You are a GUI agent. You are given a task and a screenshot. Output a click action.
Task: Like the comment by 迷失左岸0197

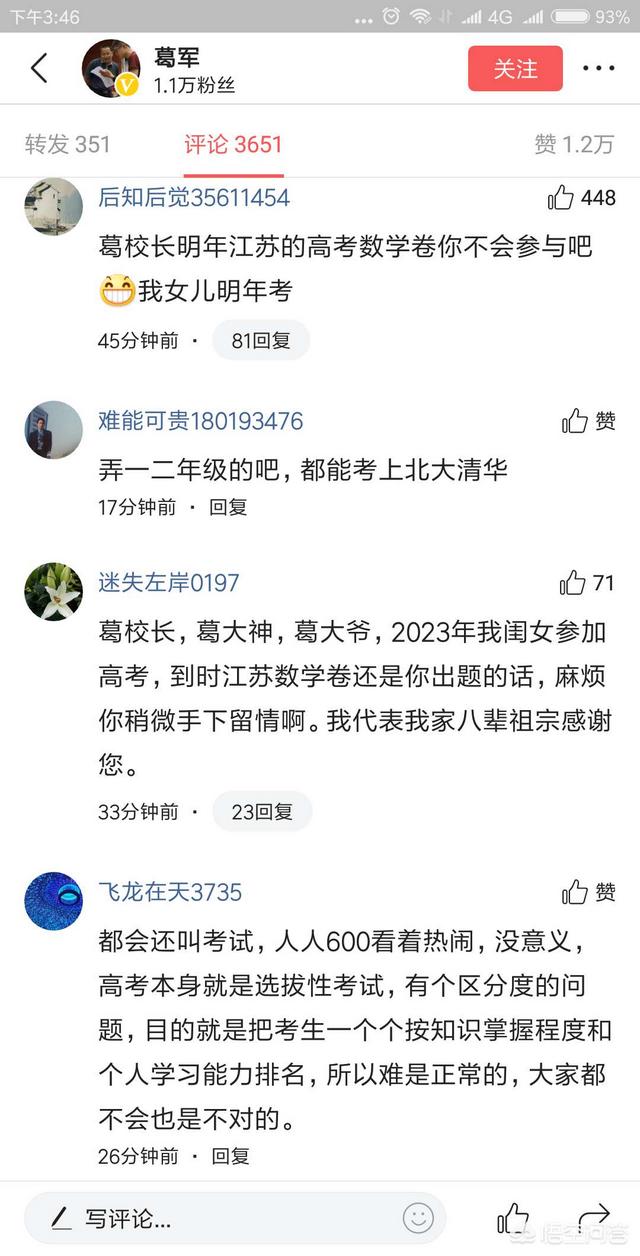coord(572,583)
